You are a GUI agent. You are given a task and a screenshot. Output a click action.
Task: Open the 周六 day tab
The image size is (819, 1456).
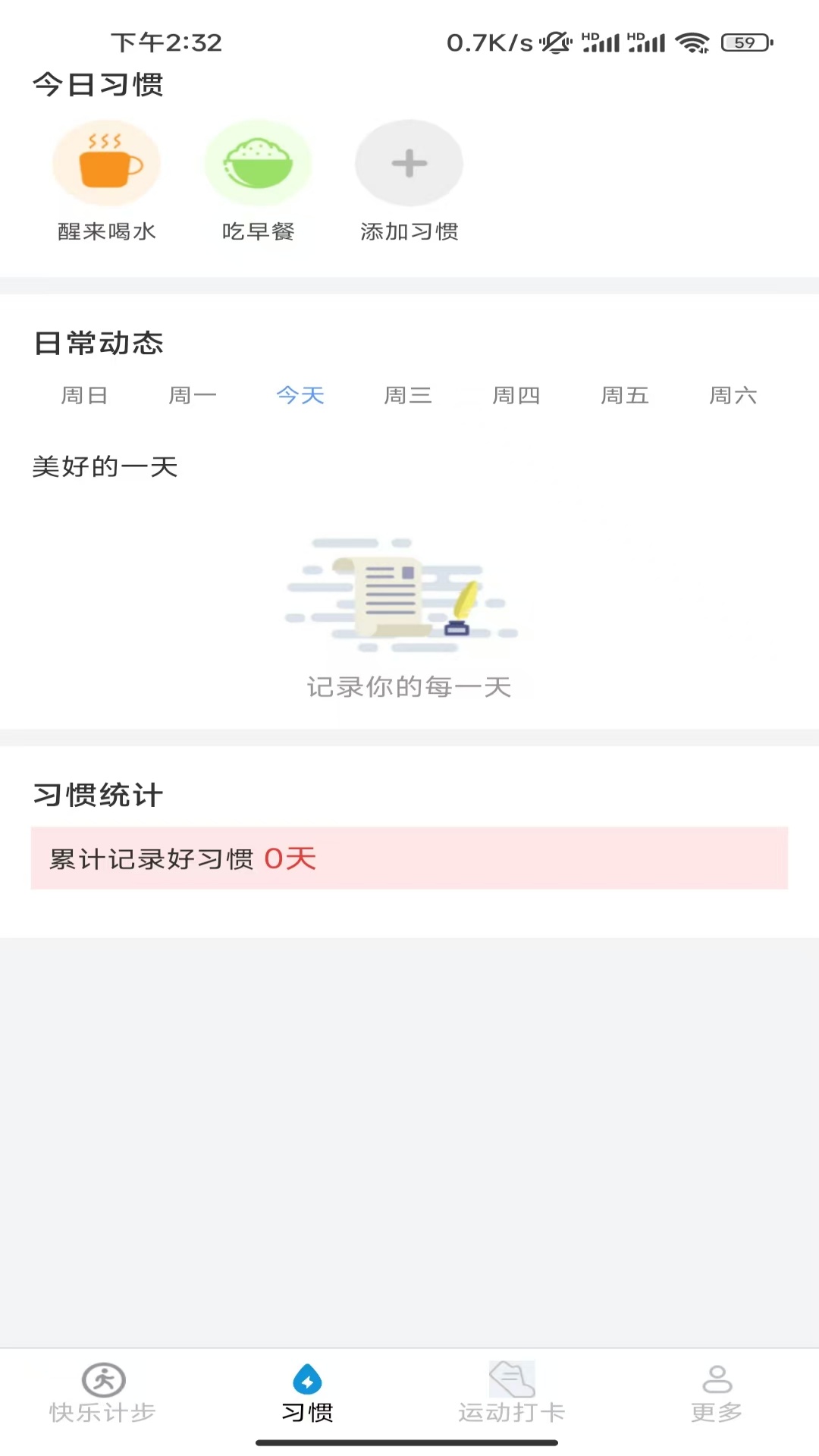(x=733, y=395)
